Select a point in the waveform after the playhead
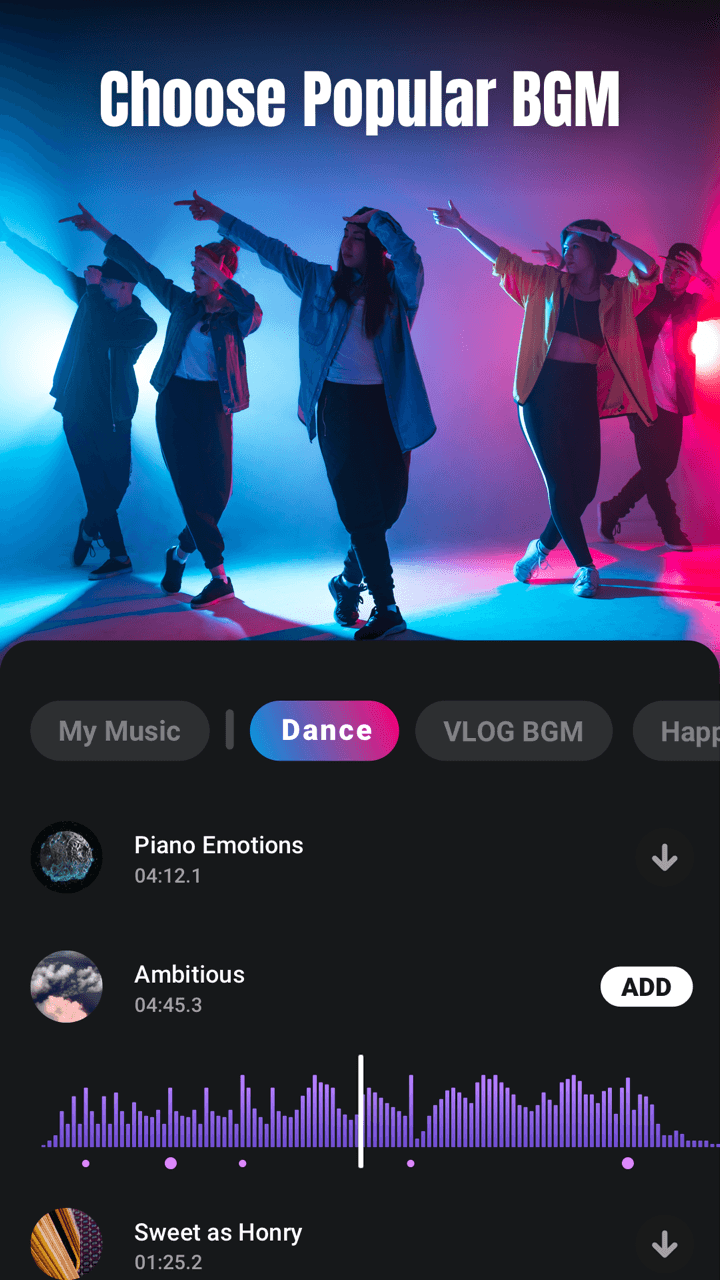Viewport: 720px width, 1280px height. (x=500, y=1110)
